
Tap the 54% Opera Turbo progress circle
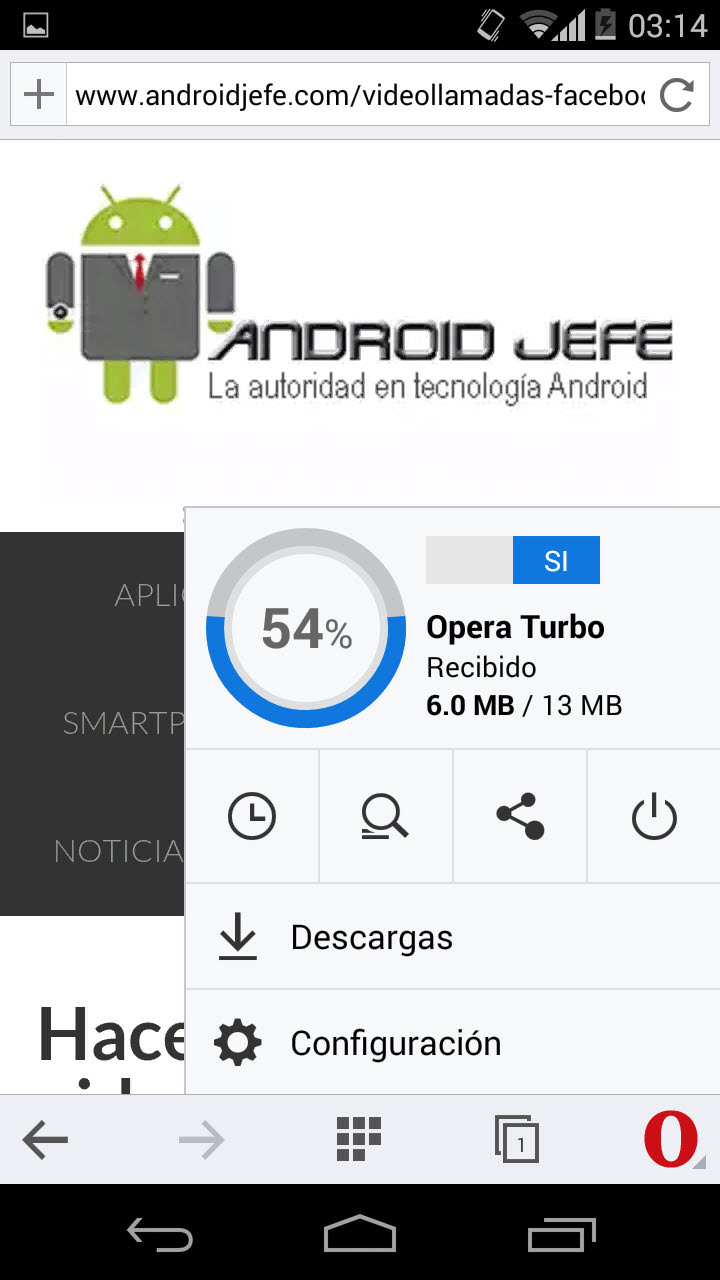point(305,630)
